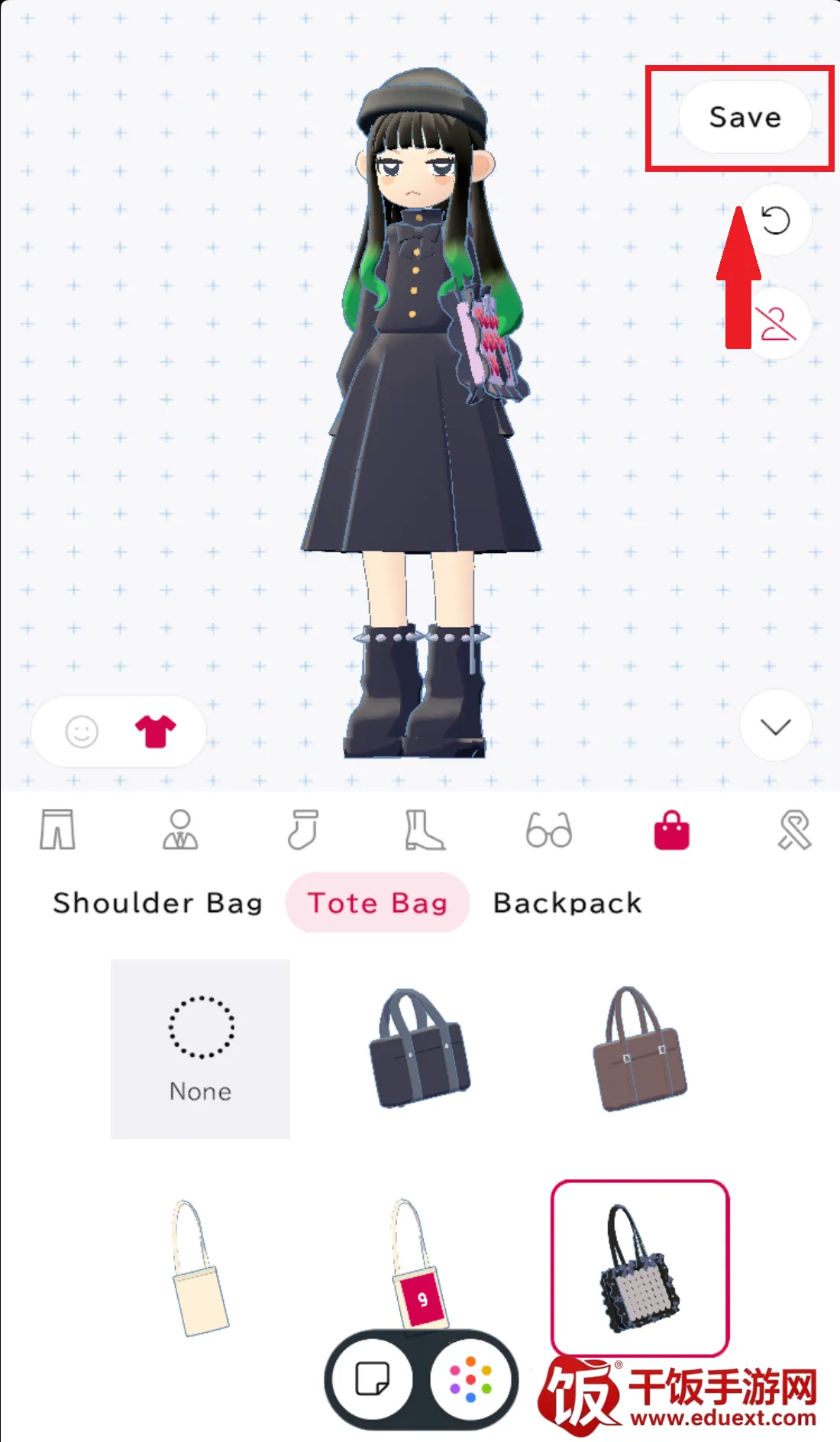Open the bag category

coord(671,830)
